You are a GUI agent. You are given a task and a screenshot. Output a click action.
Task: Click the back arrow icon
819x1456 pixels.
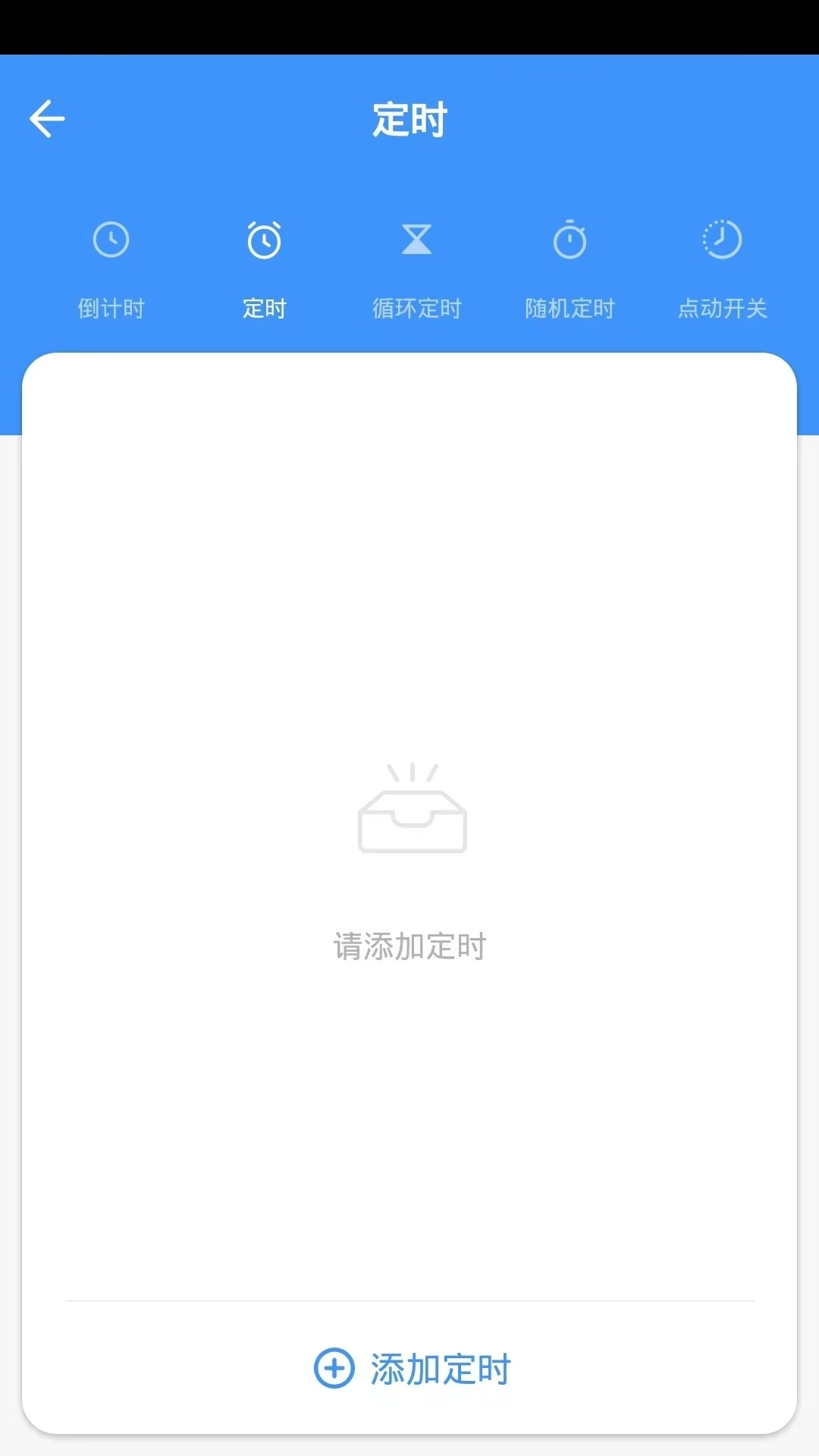[x=47, y=118]
